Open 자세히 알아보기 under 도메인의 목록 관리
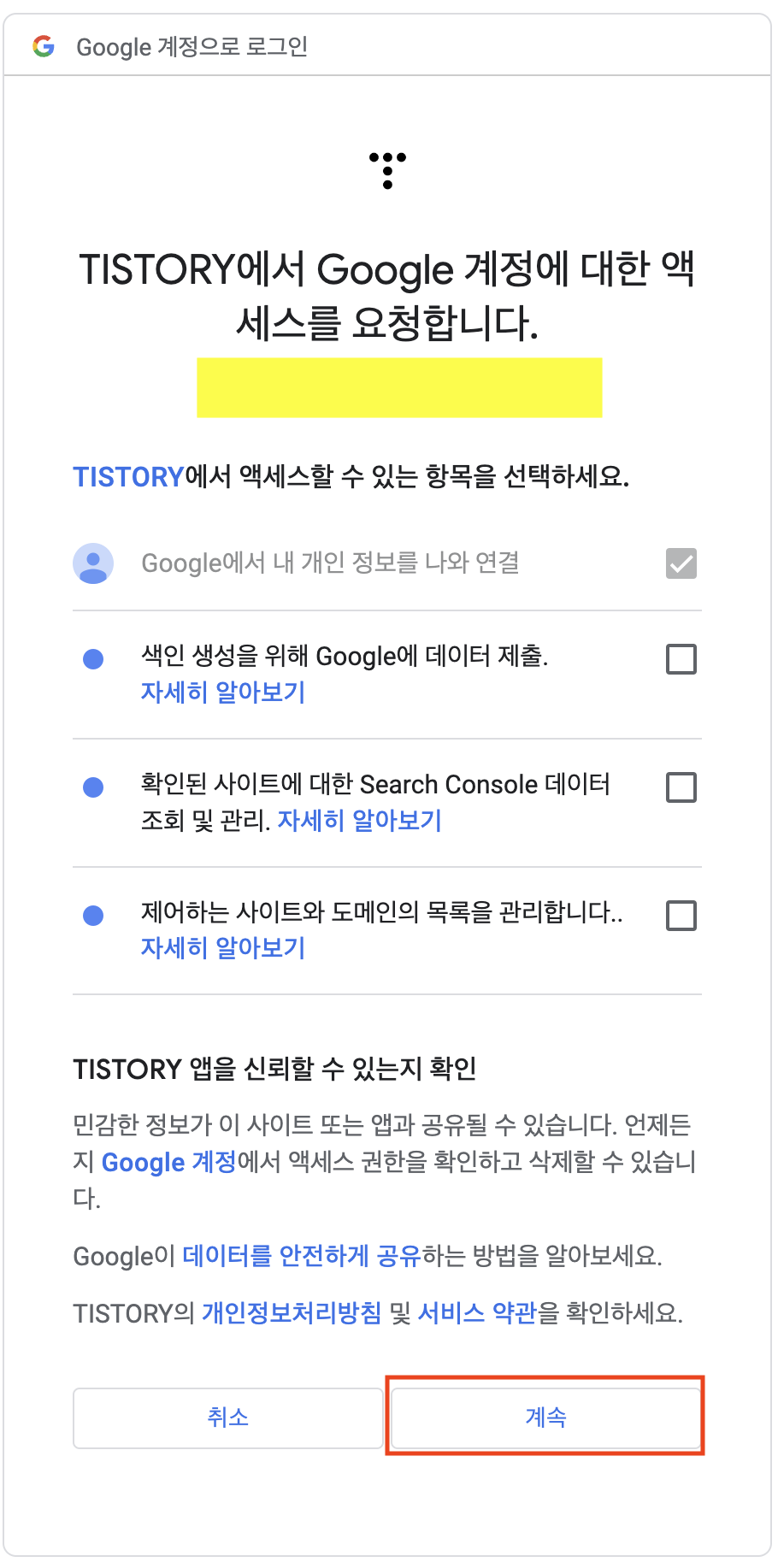 click(223, 947)
